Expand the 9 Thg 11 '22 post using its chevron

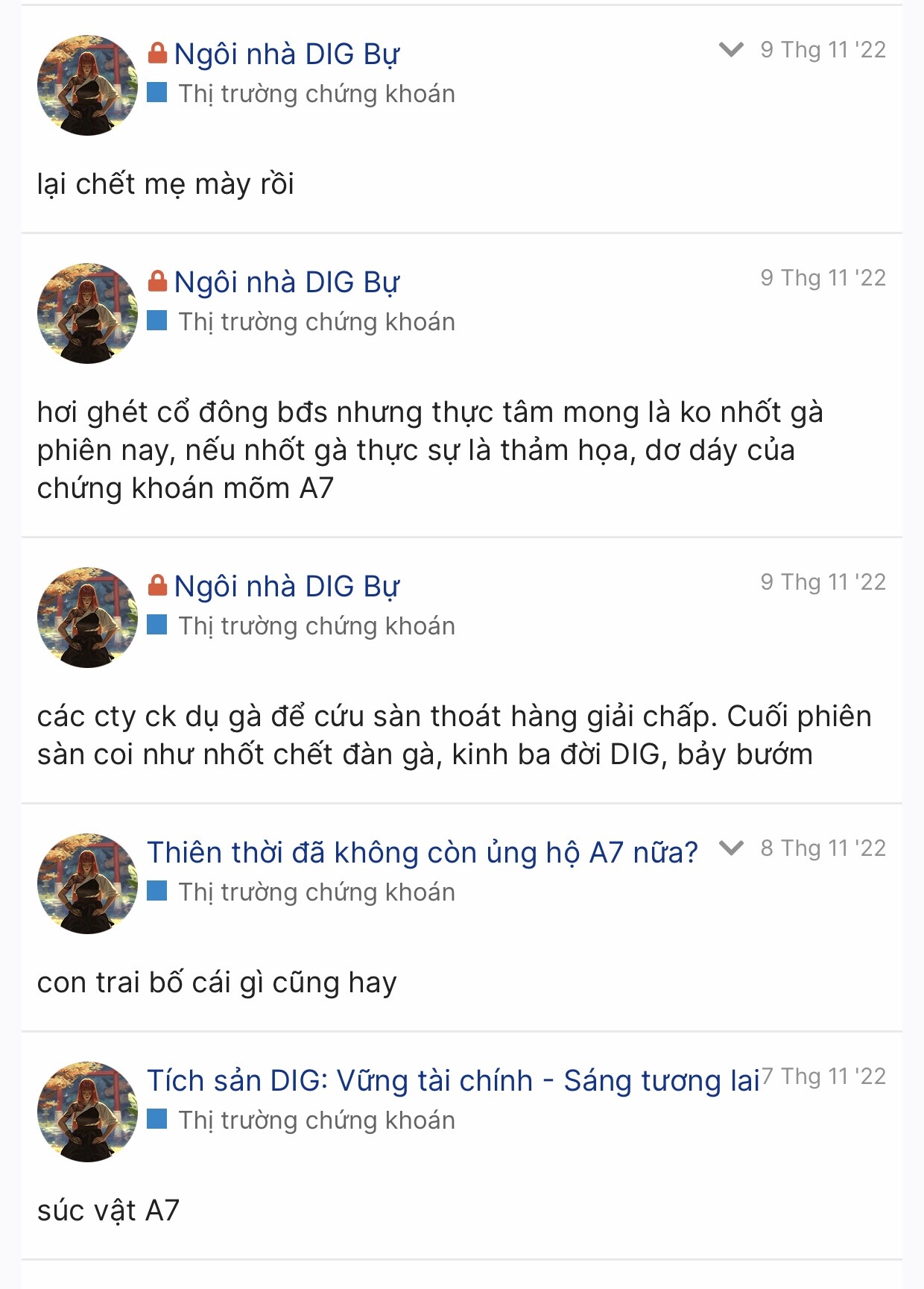(x=731, y=50)
